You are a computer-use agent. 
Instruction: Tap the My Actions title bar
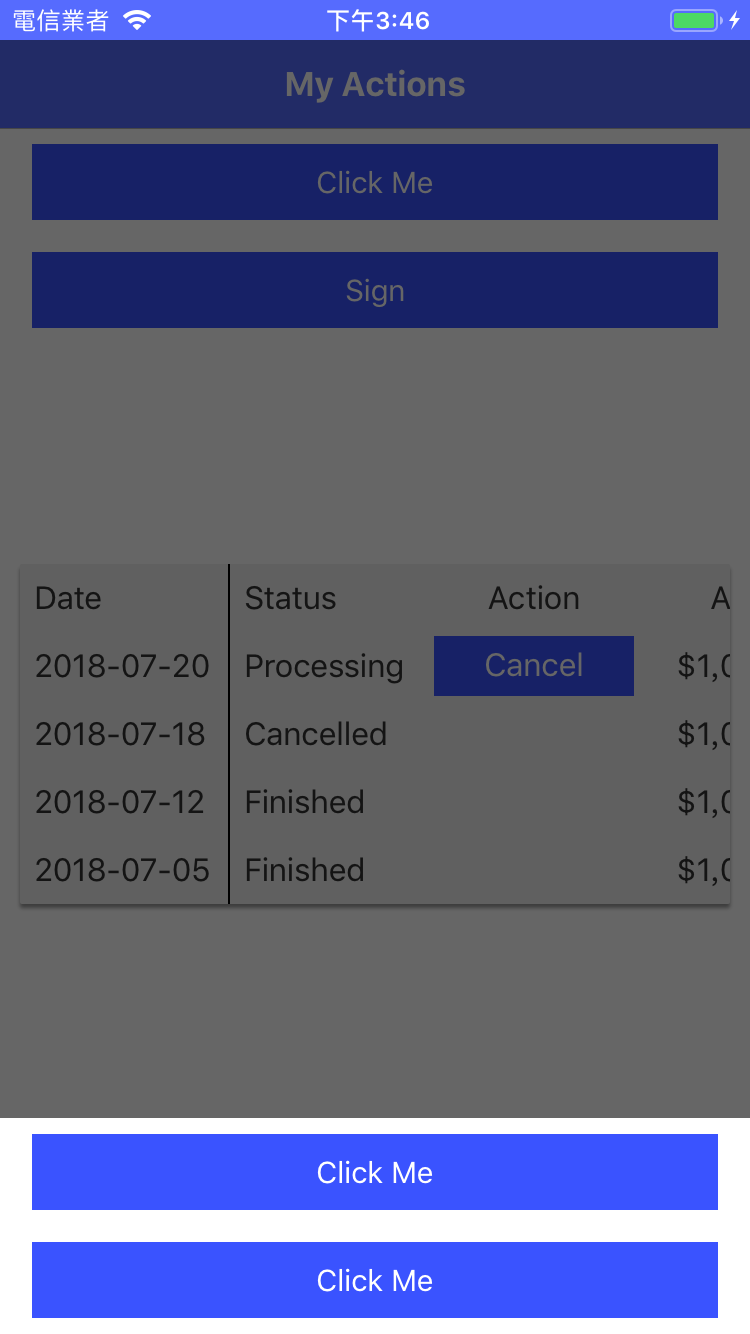(x=374, y=84)
